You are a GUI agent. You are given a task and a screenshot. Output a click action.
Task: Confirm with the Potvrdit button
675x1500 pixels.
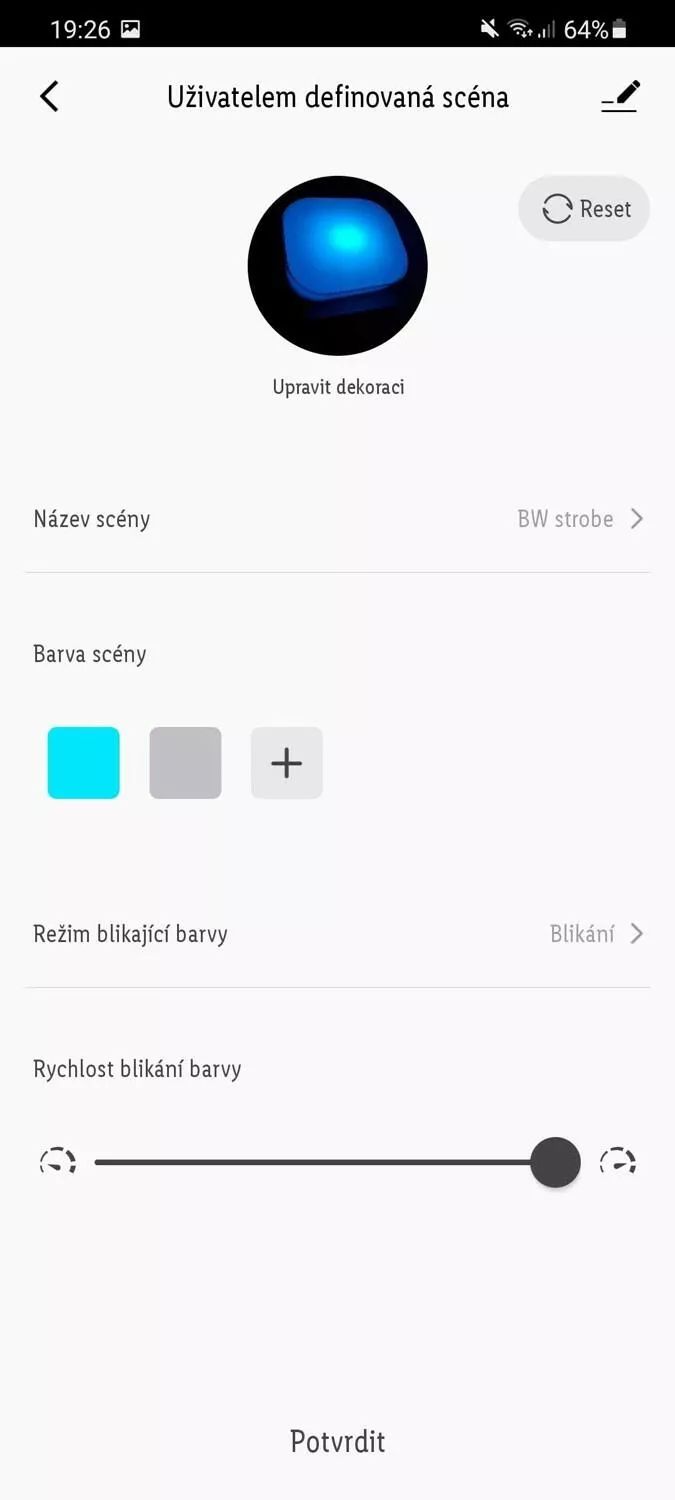(x=338, y=1441)
